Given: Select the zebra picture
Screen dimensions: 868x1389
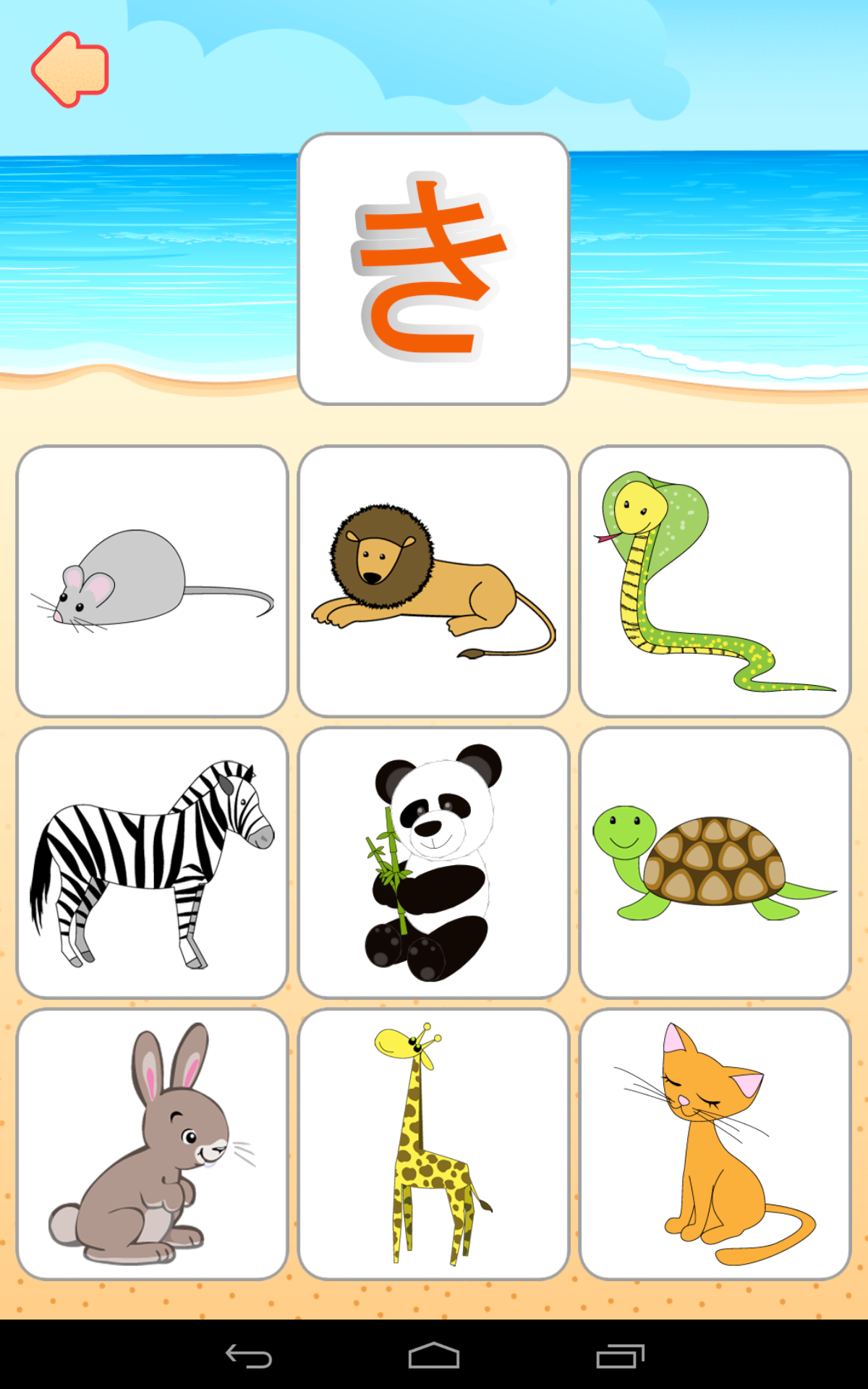Looking at the screenshot, I should (x=152, y=862).
